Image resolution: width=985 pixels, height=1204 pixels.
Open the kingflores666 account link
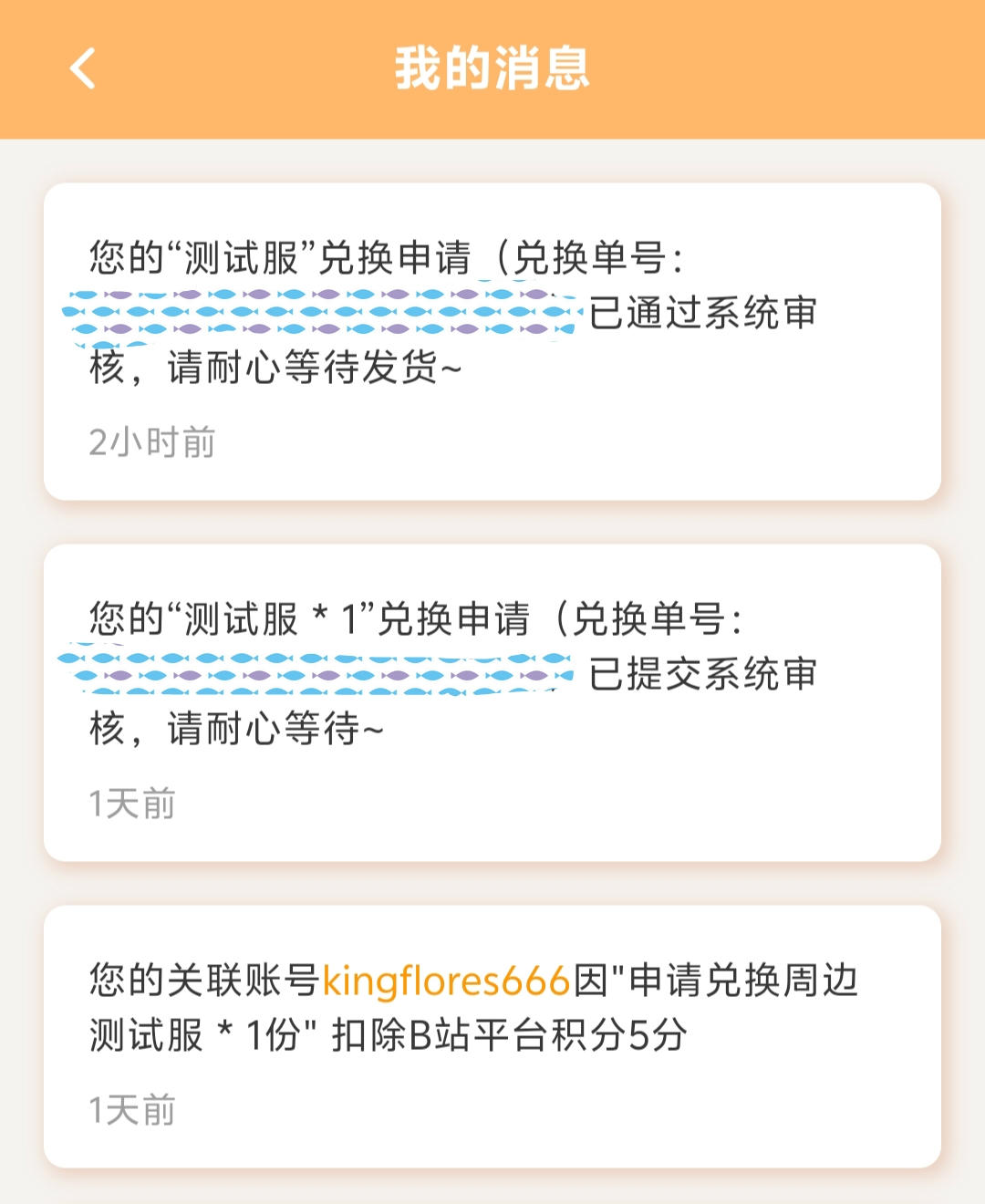point(447,980)
